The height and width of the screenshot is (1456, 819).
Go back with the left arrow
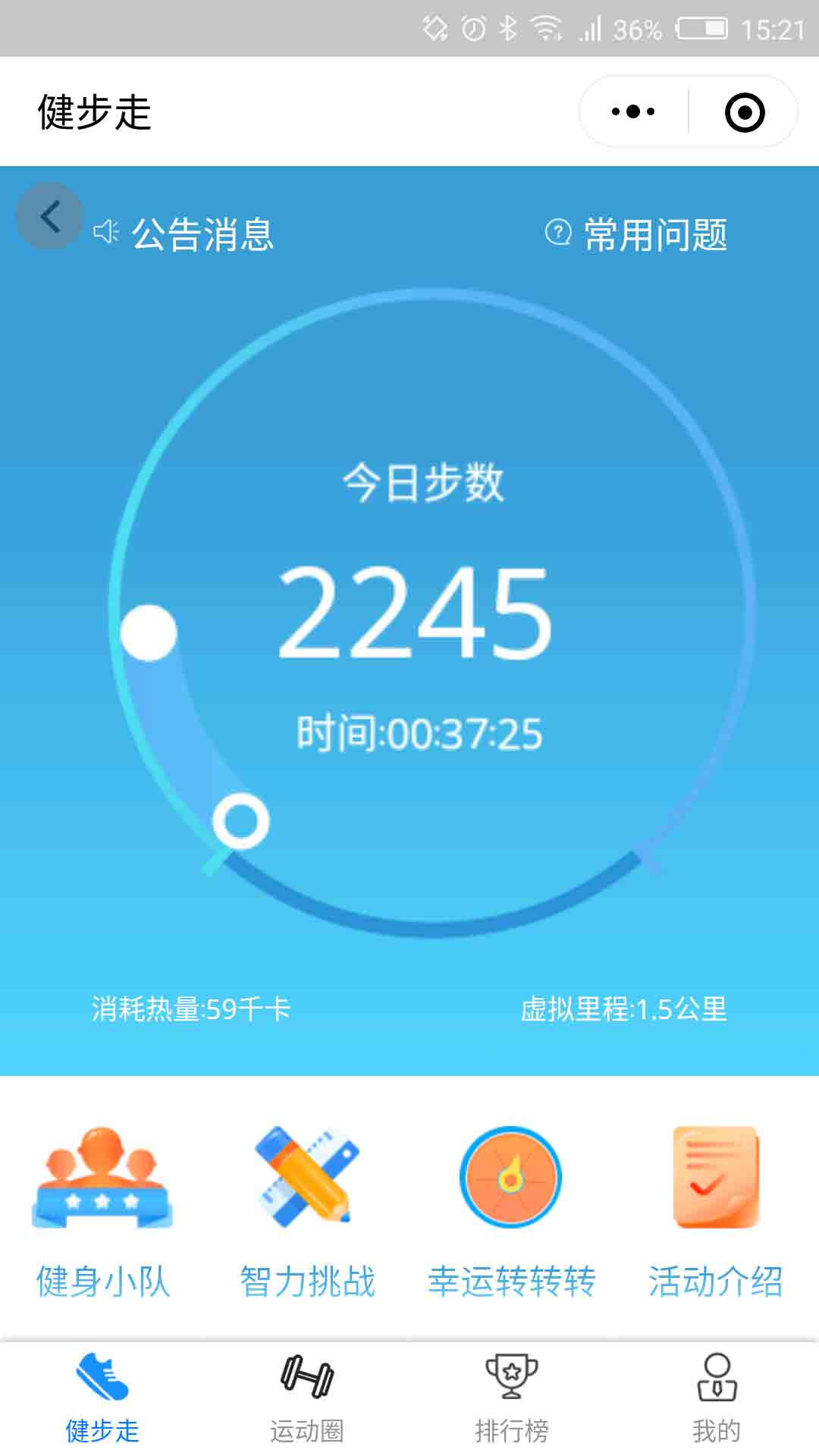tap(50, 216)
